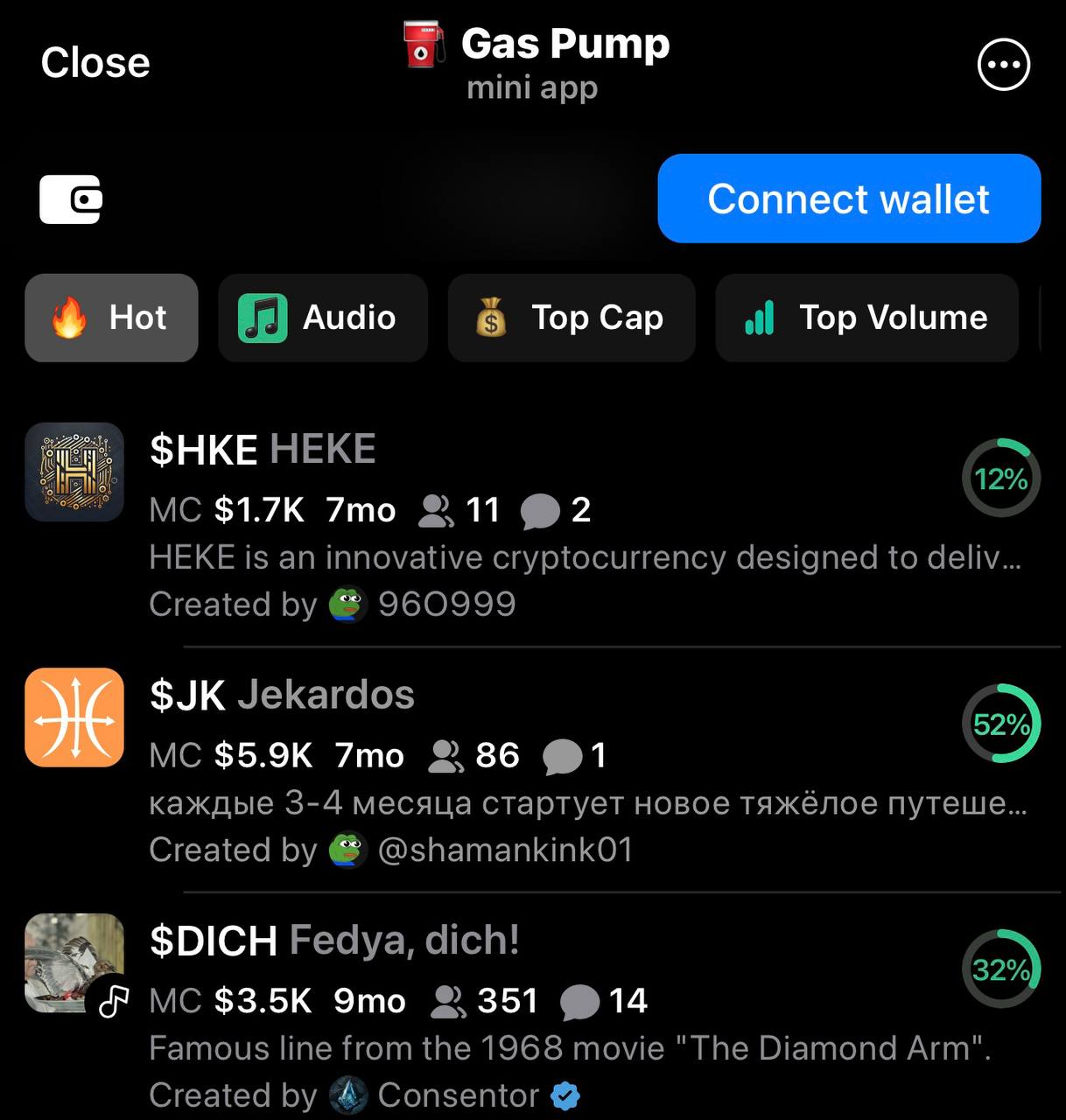Select the Hot filter tab
The width and height of the screenshot is (1066, 1120).
111,318
